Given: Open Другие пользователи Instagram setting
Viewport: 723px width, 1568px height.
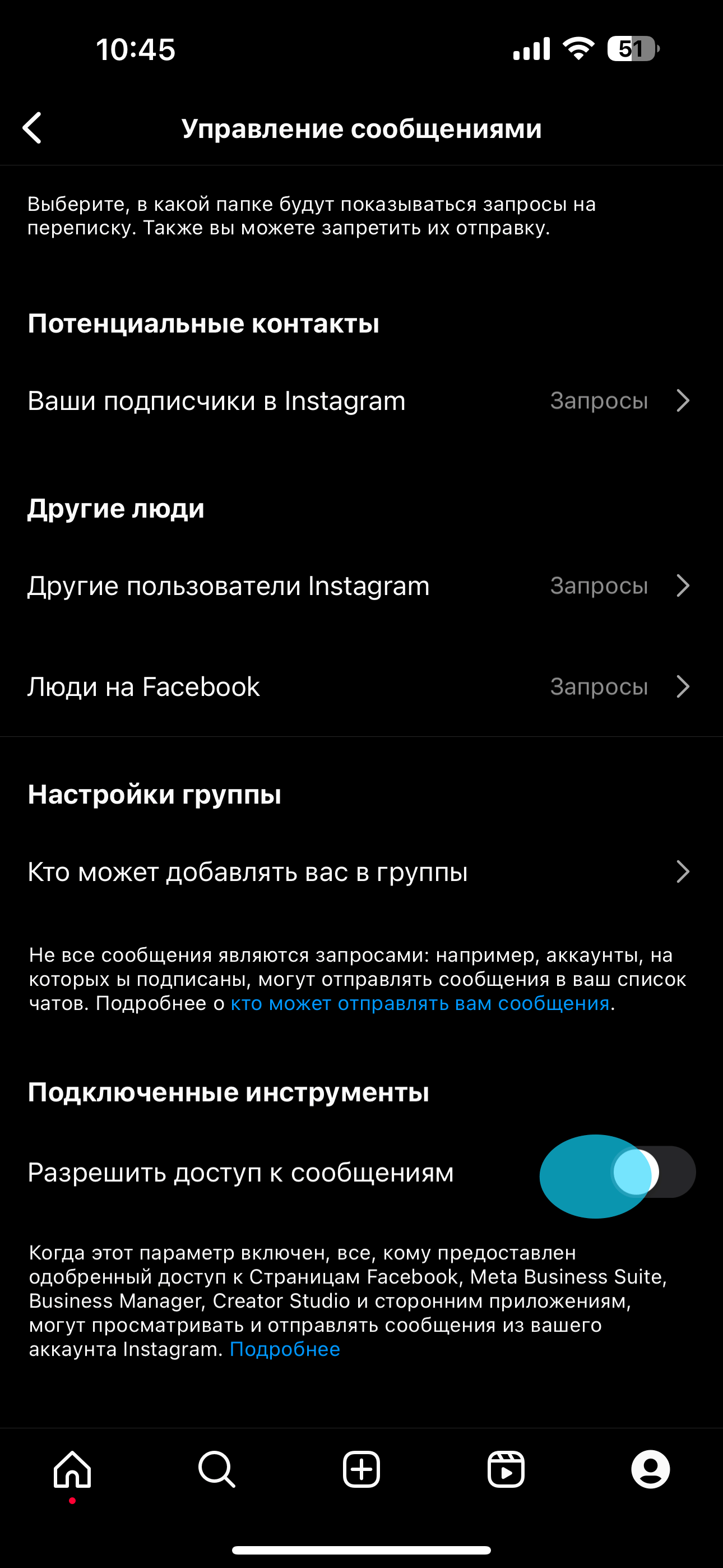Looking at the screenshot, I should pos(360,585).
